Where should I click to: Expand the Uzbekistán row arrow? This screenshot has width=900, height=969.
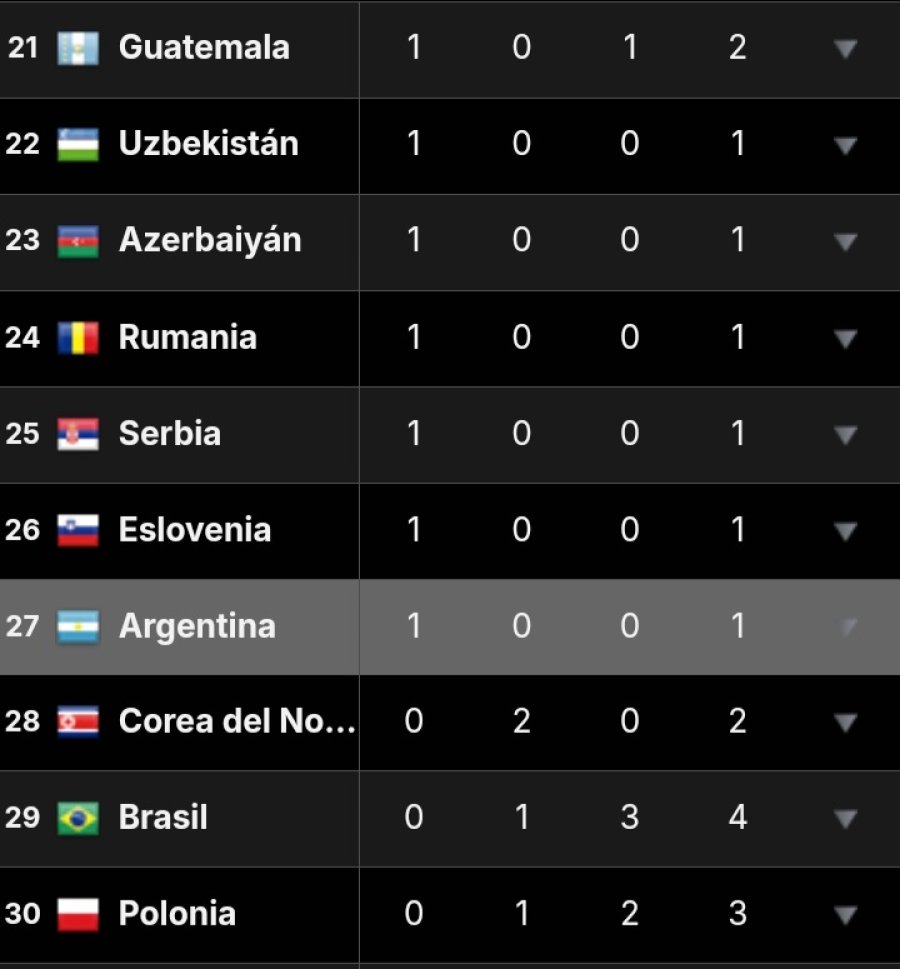tap(845, 146)
